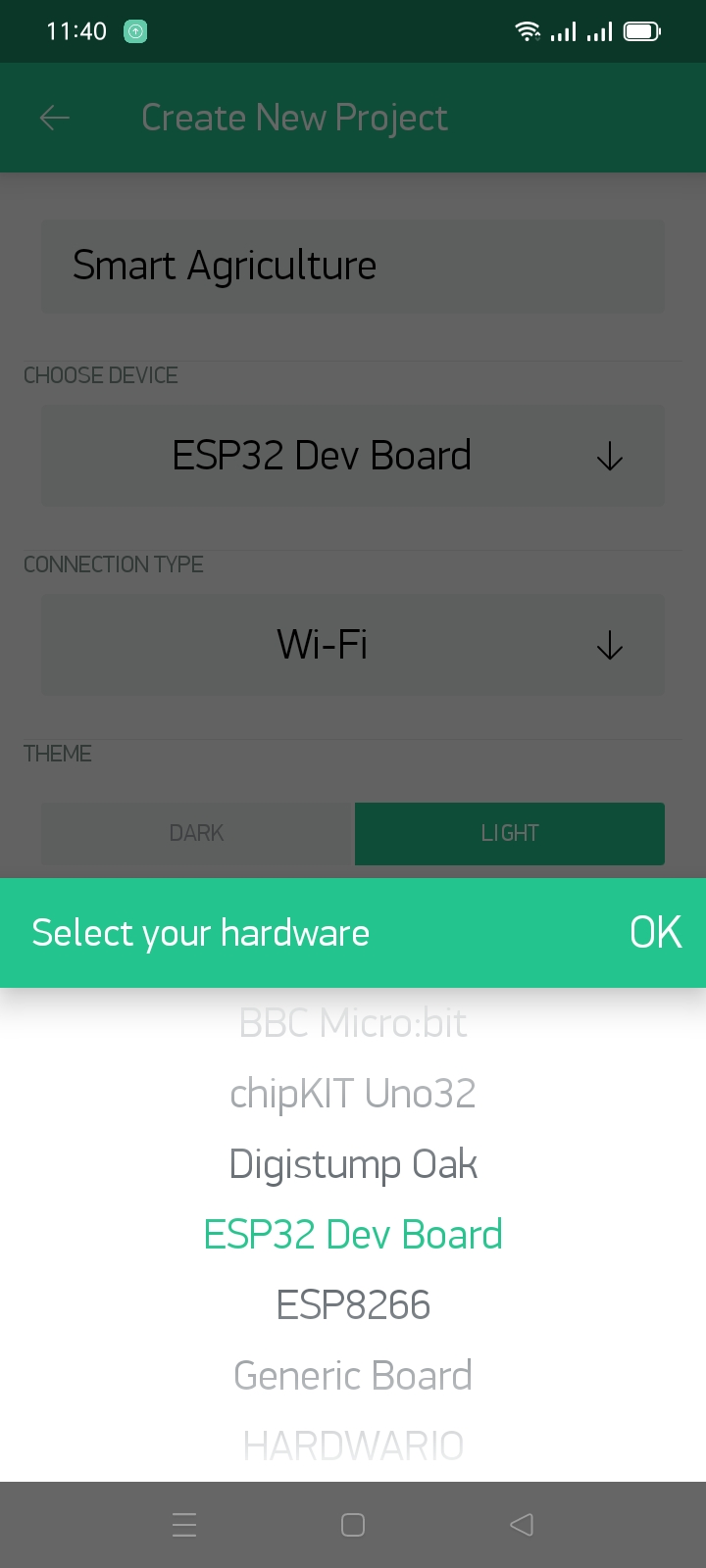706x1568 pixels.
Task: Switch theme to Dark
Action: (x=196, y=833)
